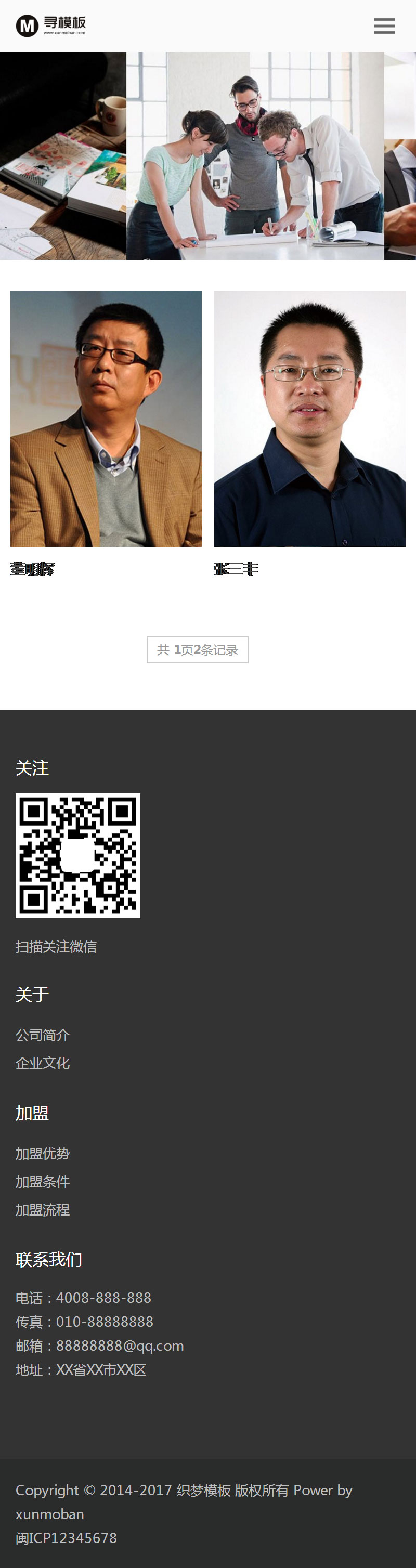Open the 公司简介 link
The image size is (416, 1568).
click(x=43, y=1035)
